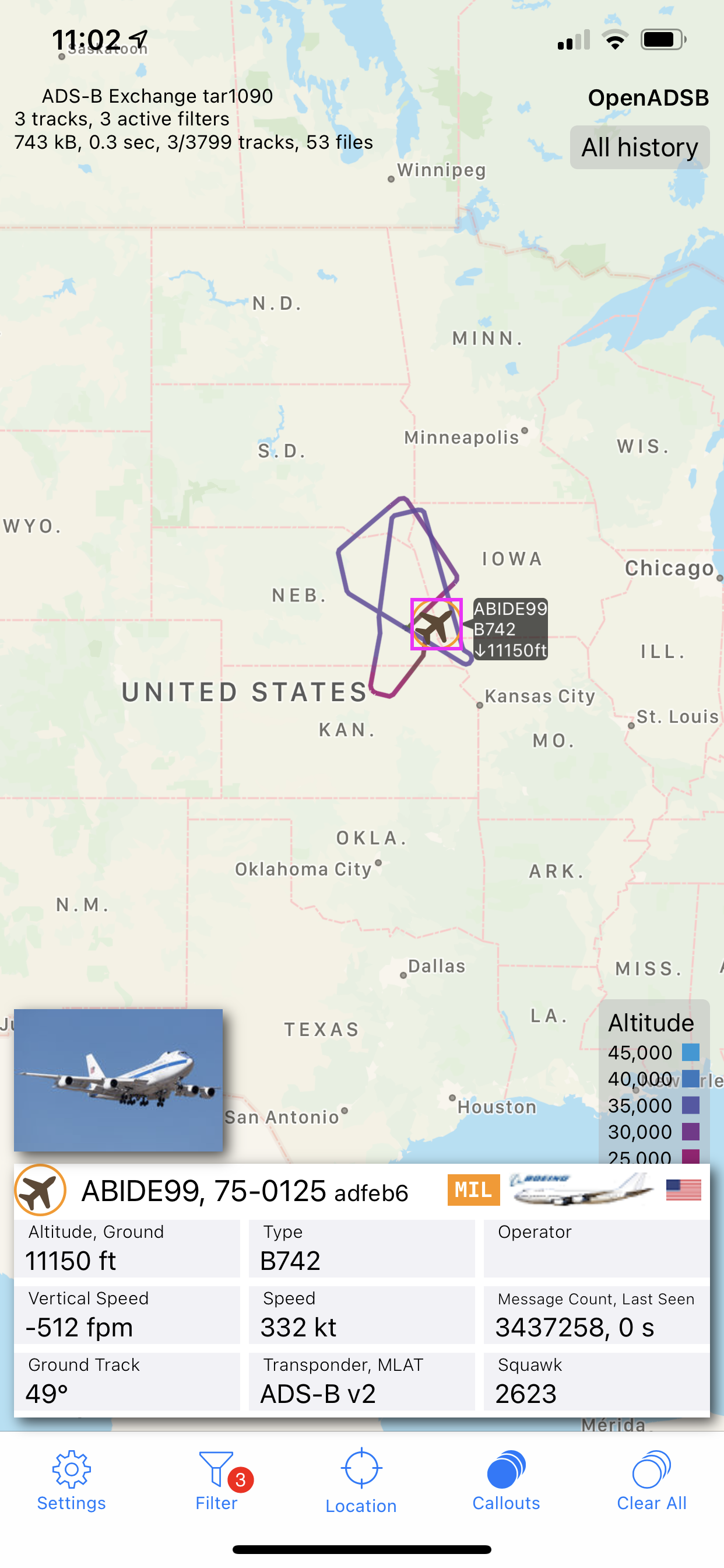Tap the All history button
724x1568 pixels.
point(639,148)
